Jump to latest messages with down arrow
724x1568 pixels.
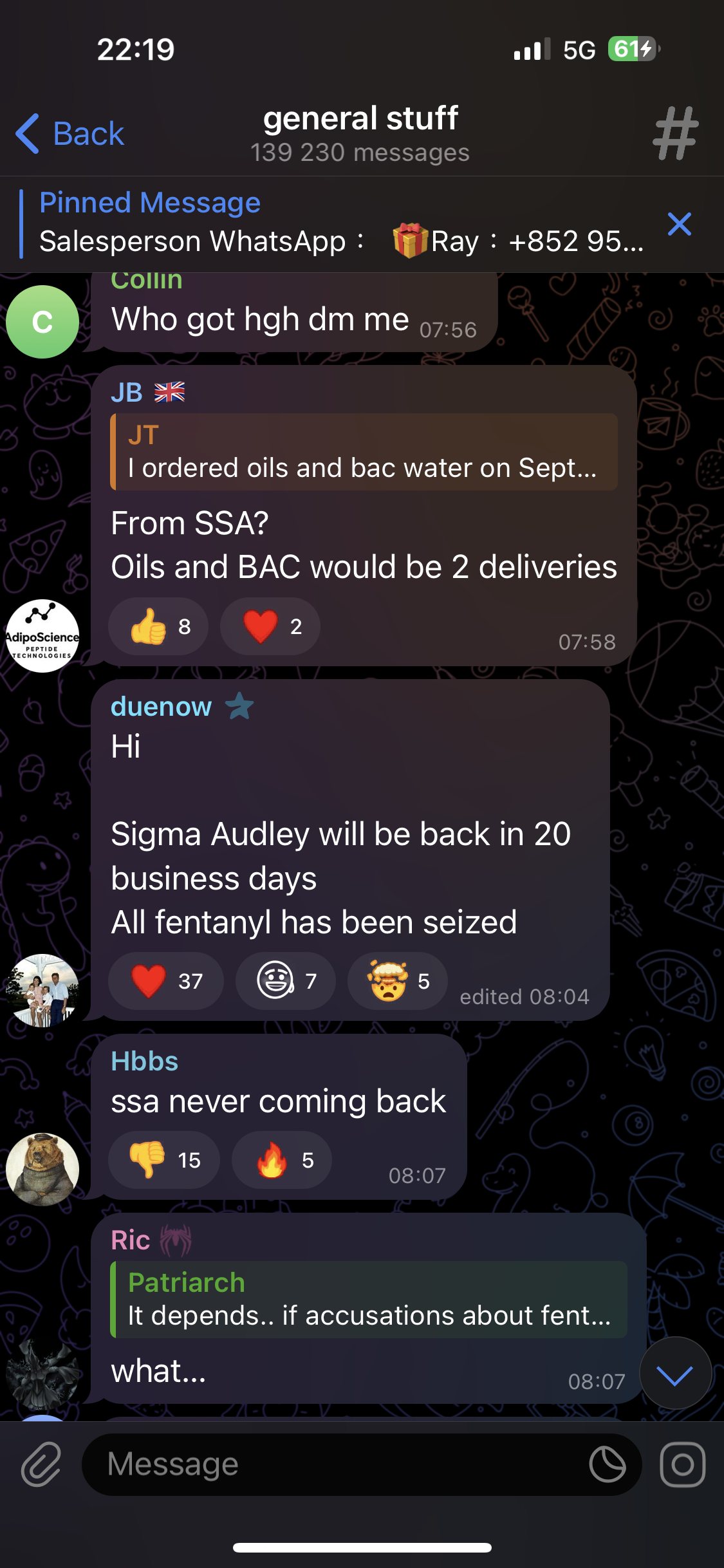coord(675,1375)
